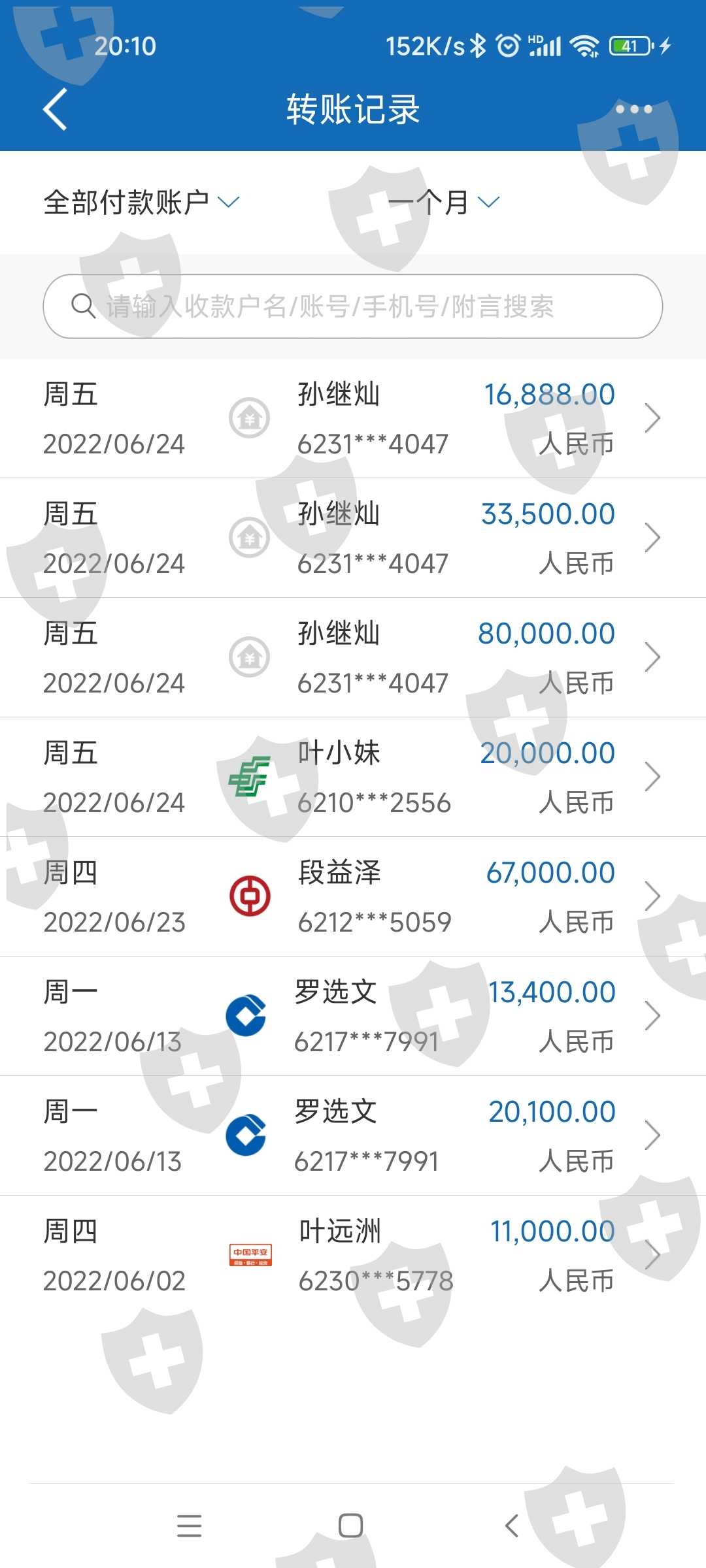View the transfer record to 叶远洲

coord(353,1255)
